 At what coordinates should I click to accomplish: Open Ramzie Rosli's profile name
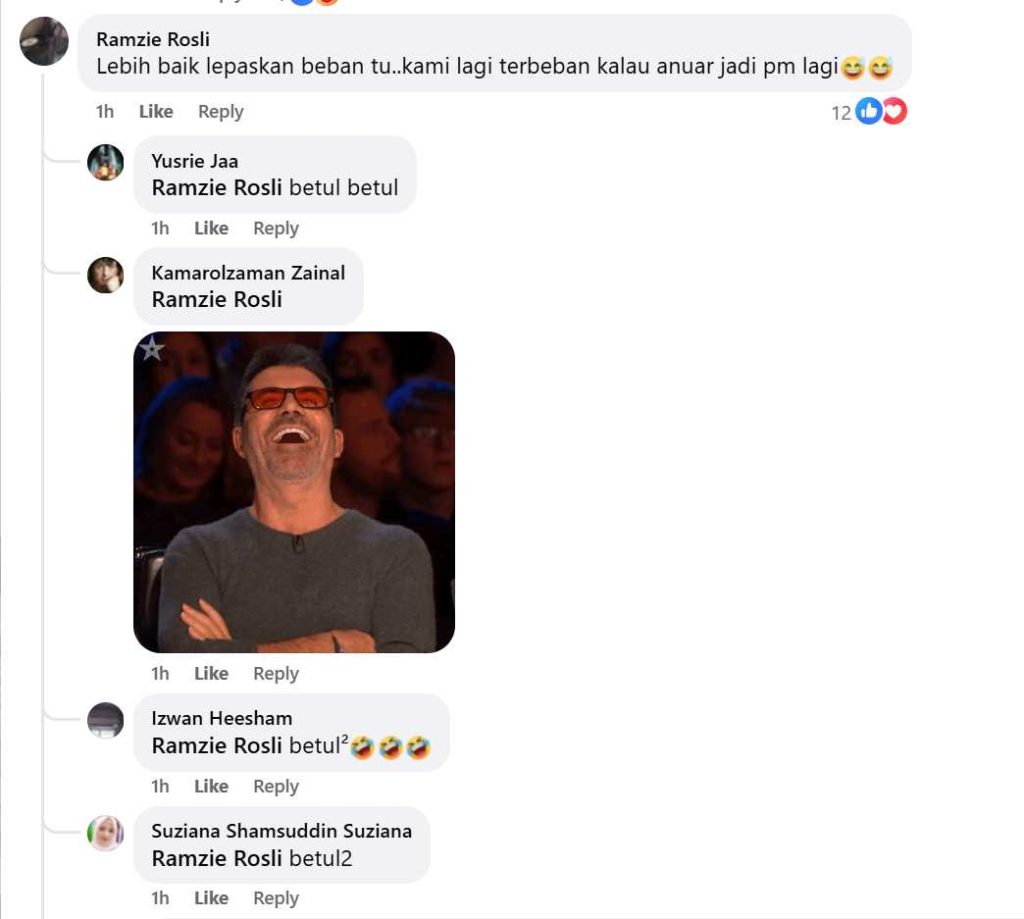pyautogui.click(x=153, y=40)
